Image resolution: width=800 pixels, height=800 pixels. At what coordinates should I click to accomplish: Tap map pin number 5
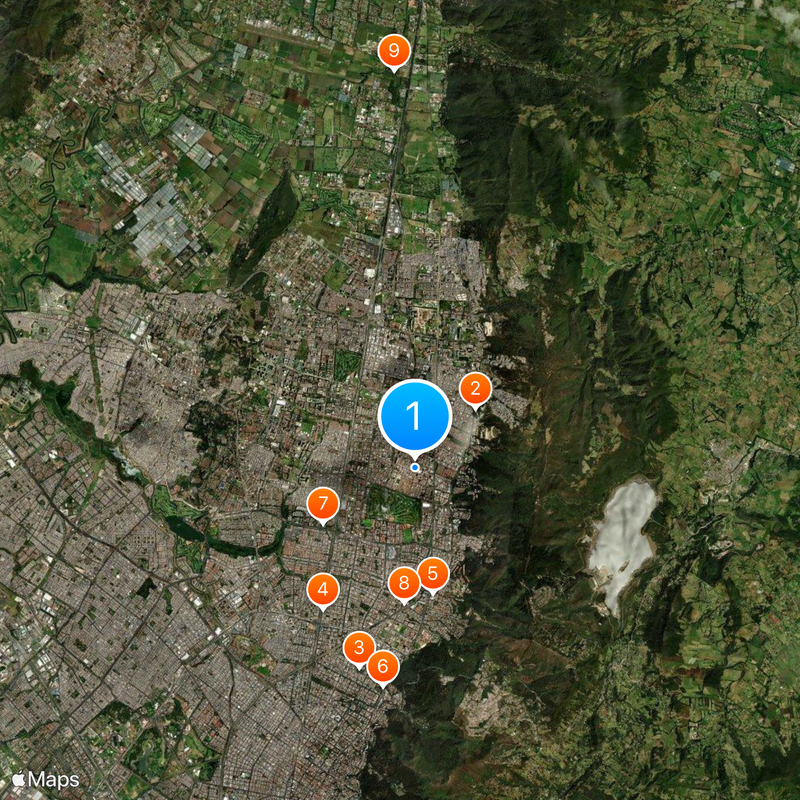click(432, 574)
